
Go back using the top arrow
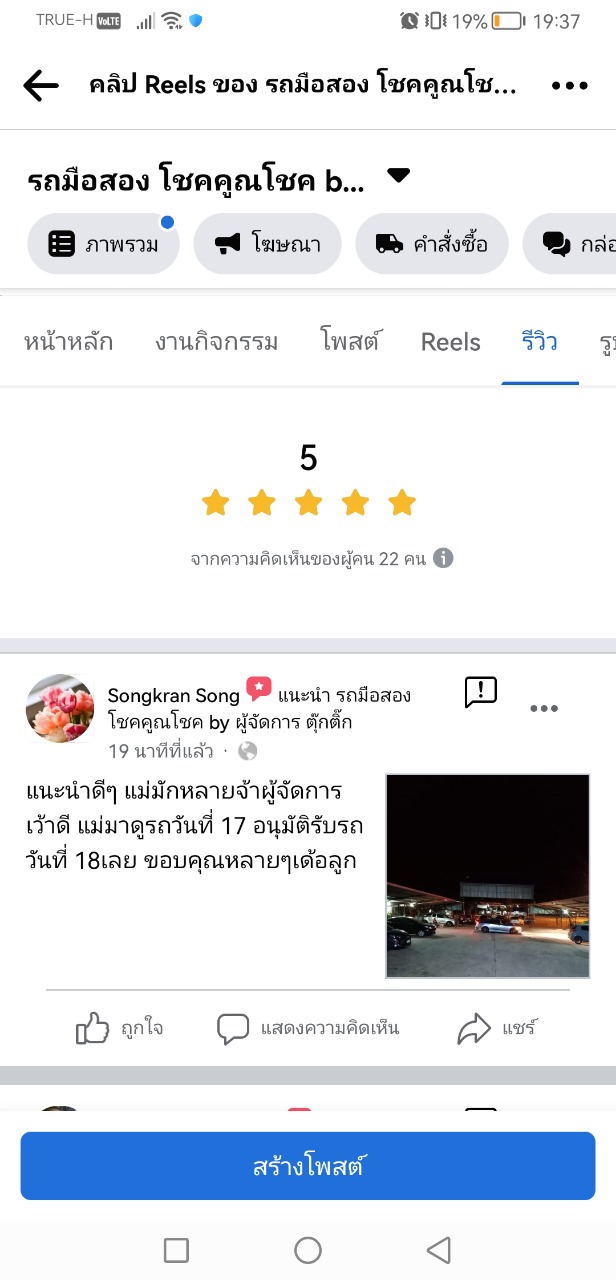coord(41,86)
